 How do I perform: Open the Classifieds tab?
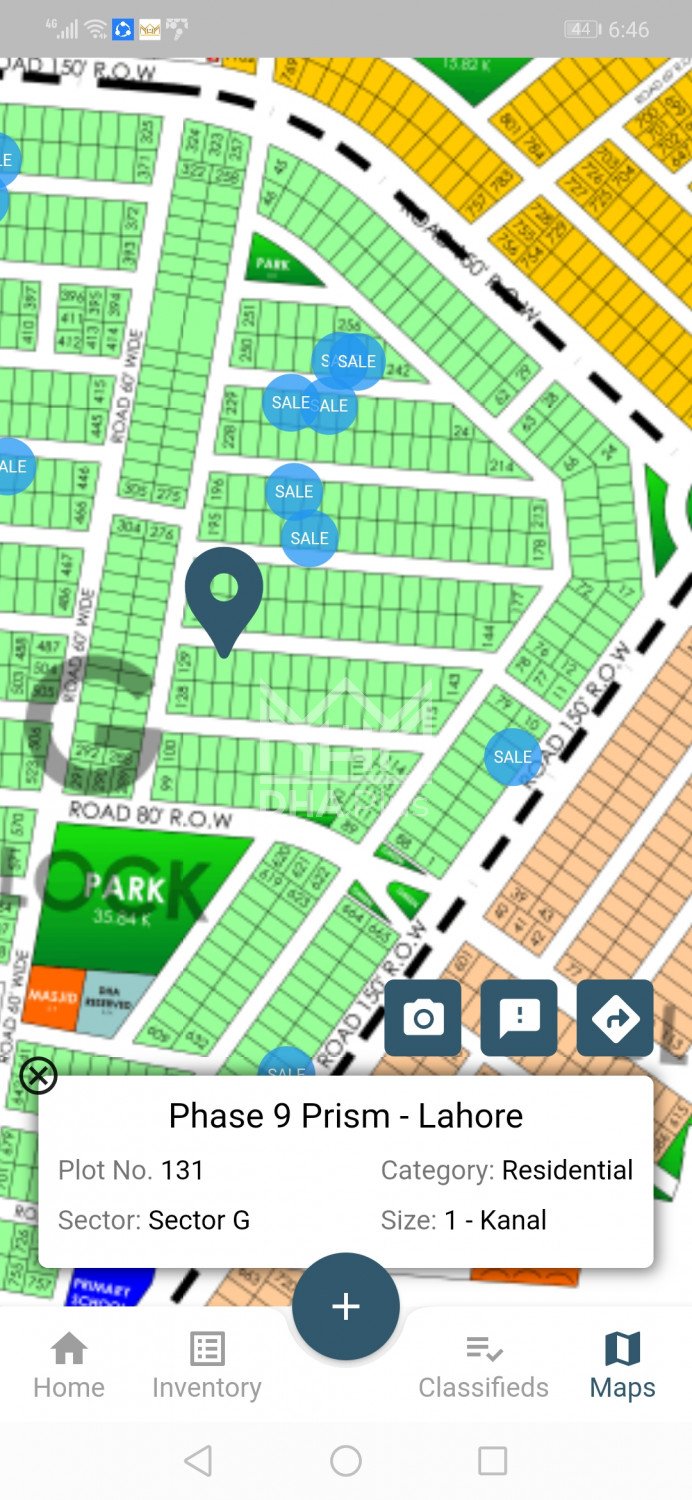[483, 1366]
